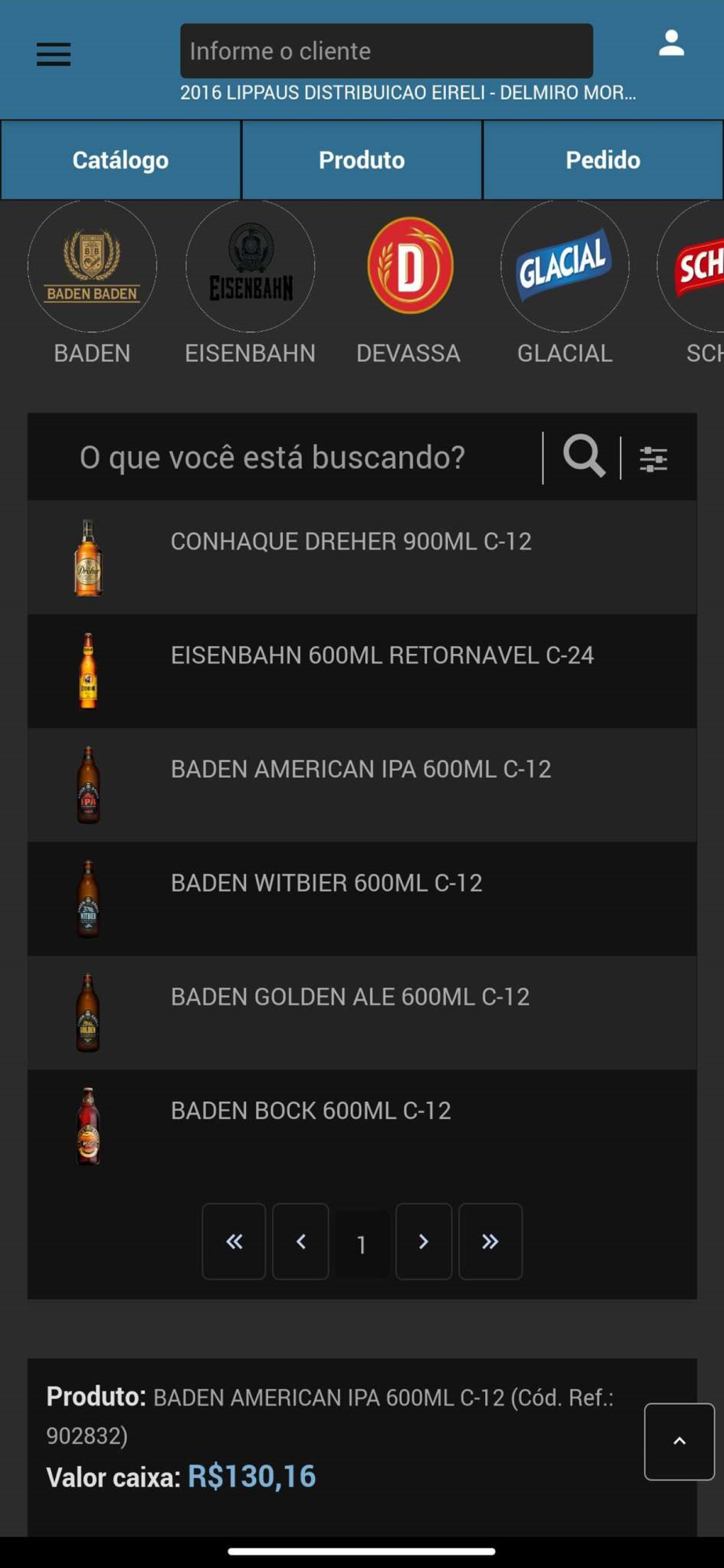
Task: Tap the scroll-to-top arrow button
Action: 679,1442
